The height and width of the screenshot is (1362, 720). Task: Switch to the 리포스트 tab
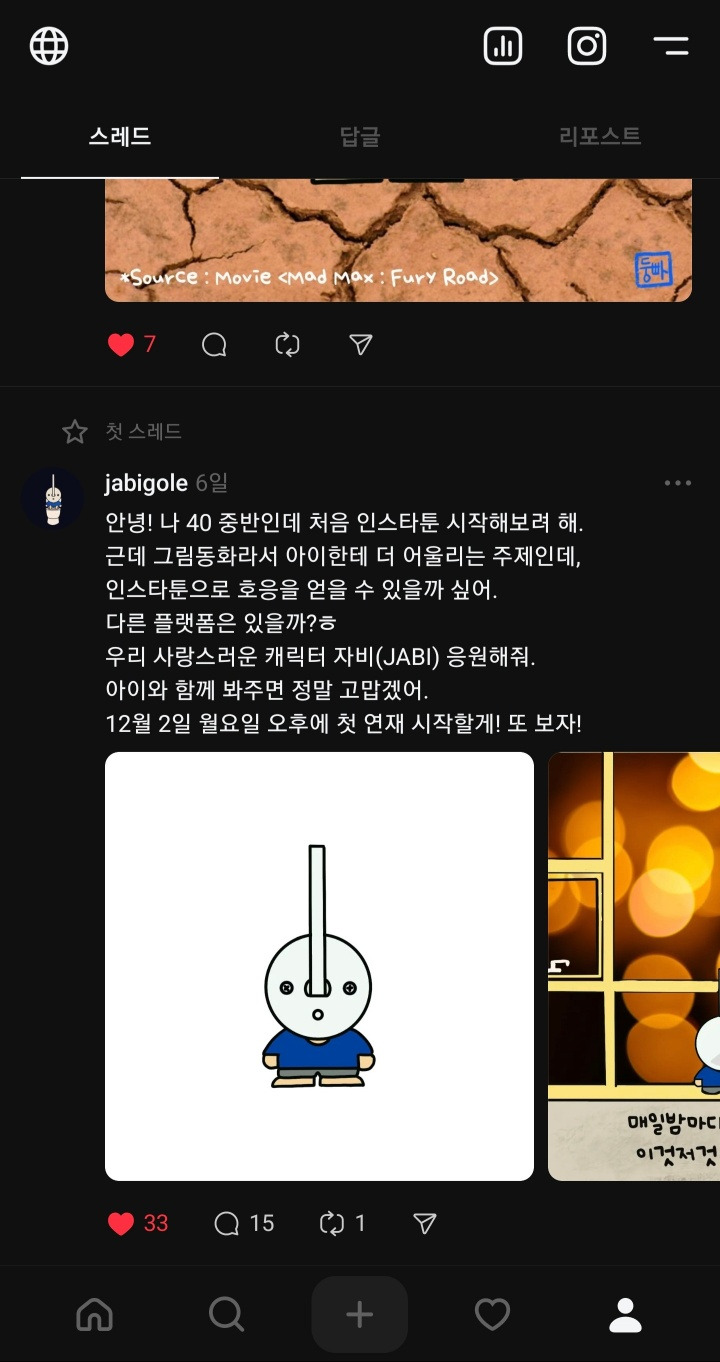[x=599, y=137]
